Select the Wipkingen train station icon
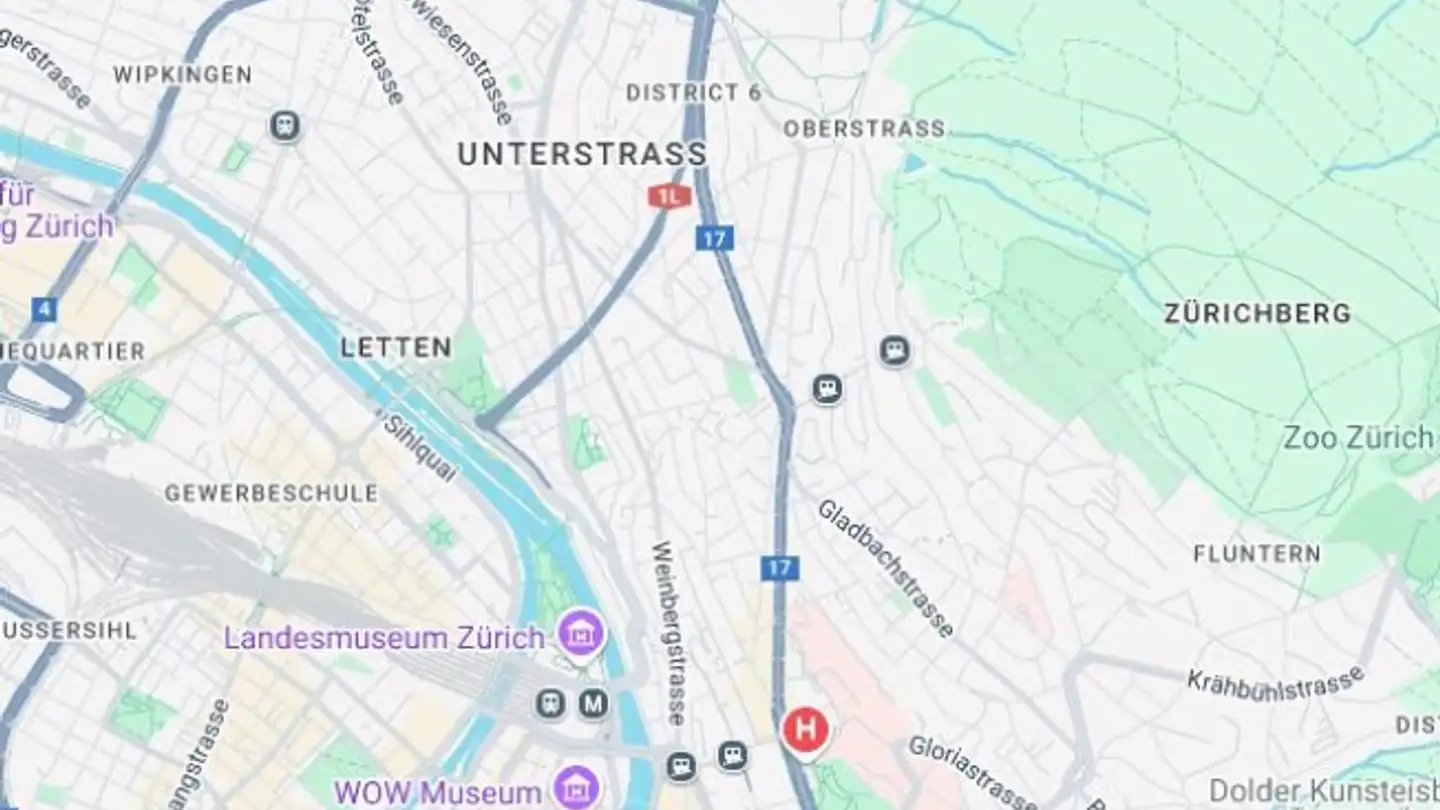Screen dimensions: 1440x810 point(285,126)
